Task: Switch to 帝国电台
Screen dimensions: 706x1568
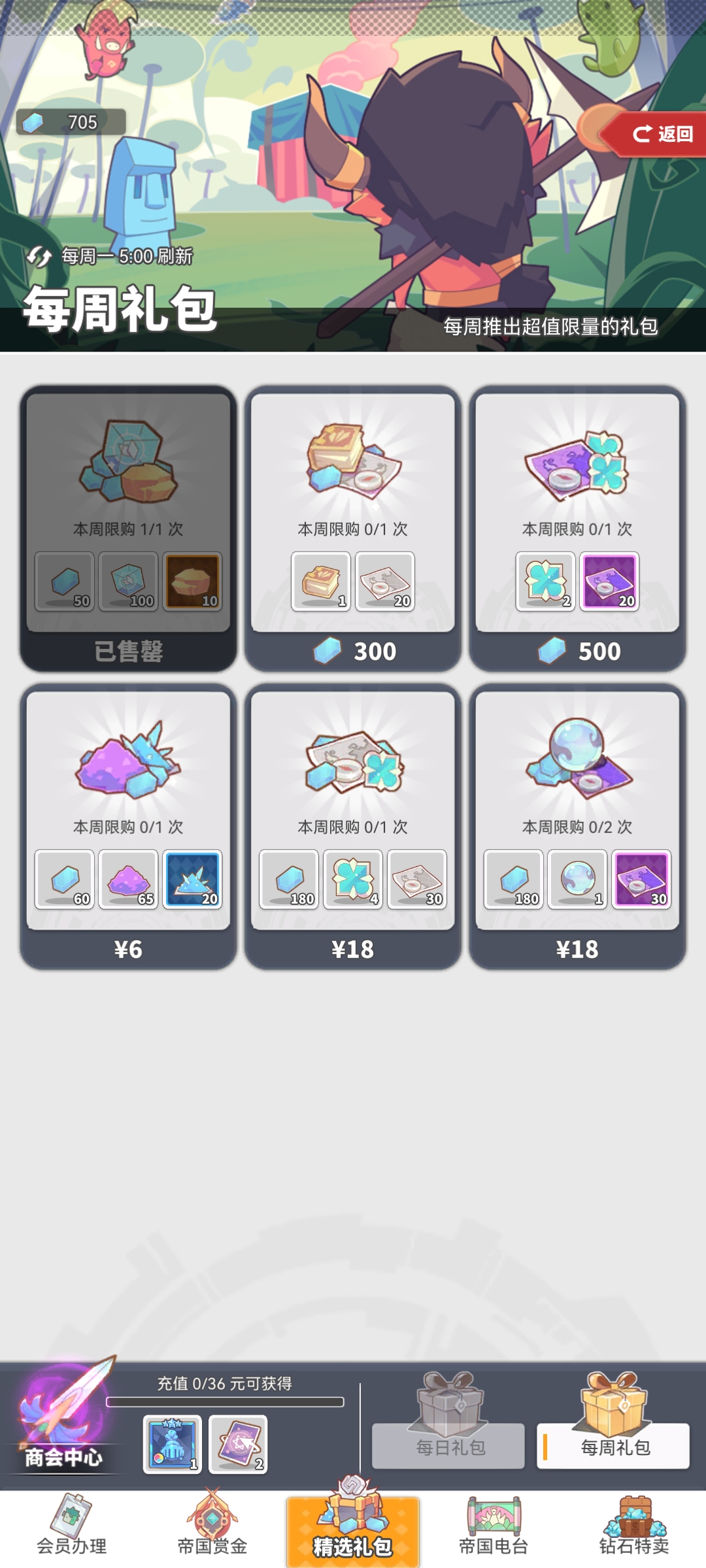Action: pos(494,1529)
